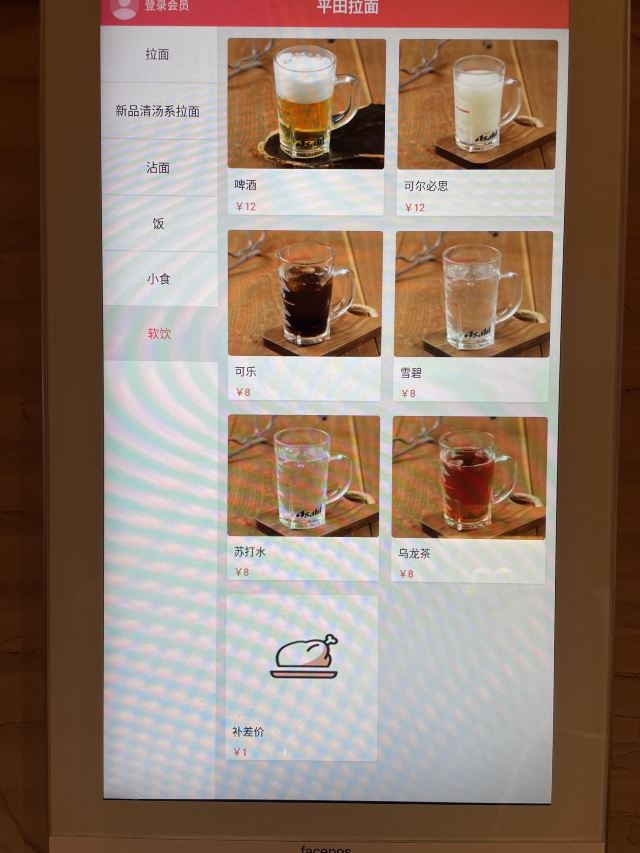
Task: Select the 软饮 category
Action: coord(160,333)
